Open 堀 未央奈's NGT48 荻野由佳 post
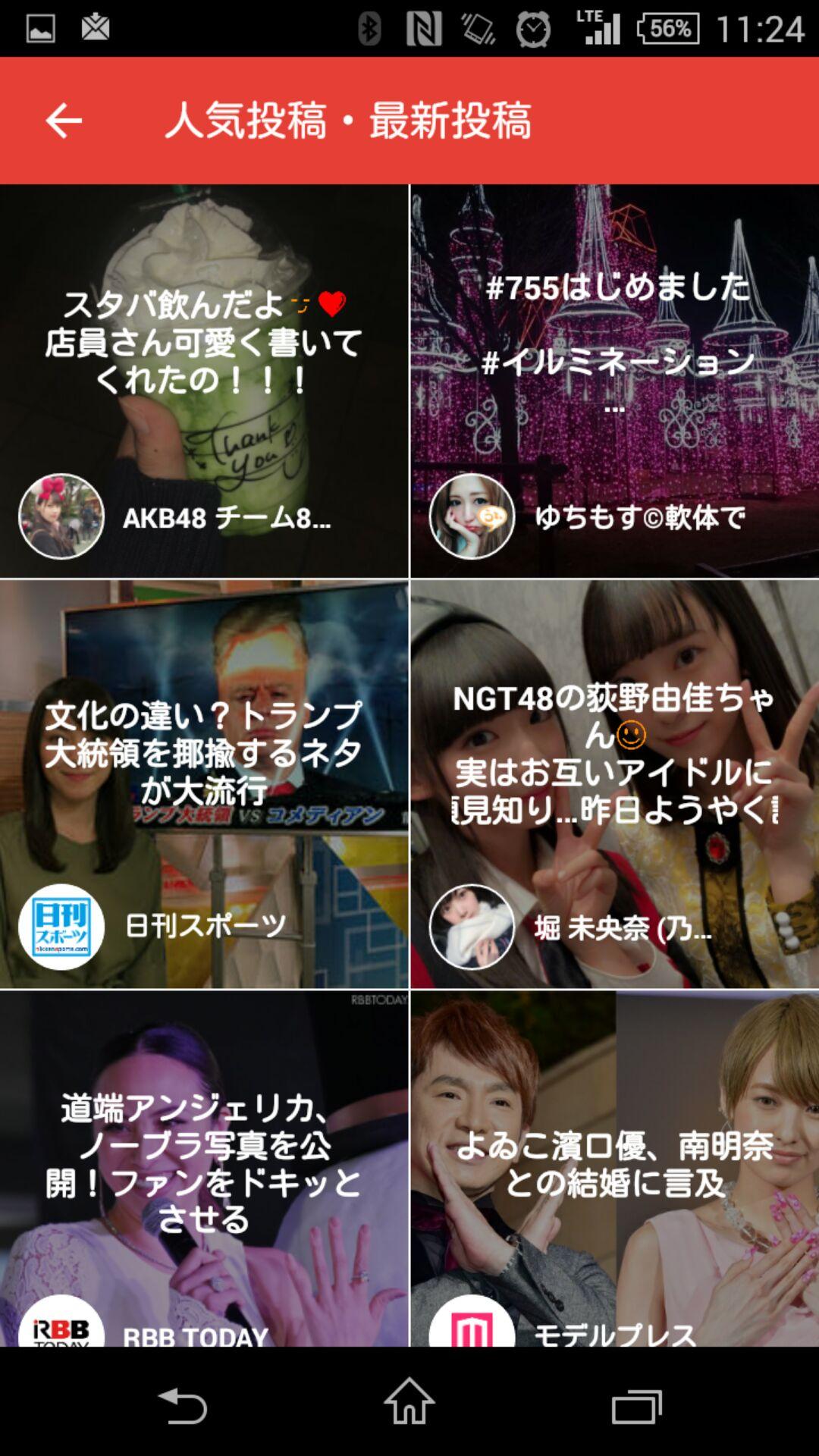The height and width of the screenshot is (1456, 819). (x=615, y=784)
